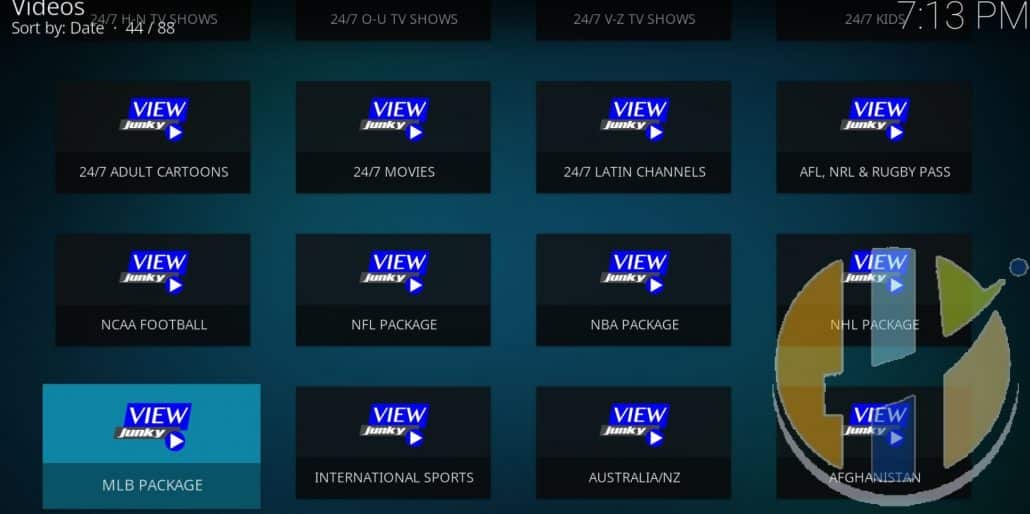Open the NBA Package category
Viewport: 1030px width, 514px height.
point(634,290)
